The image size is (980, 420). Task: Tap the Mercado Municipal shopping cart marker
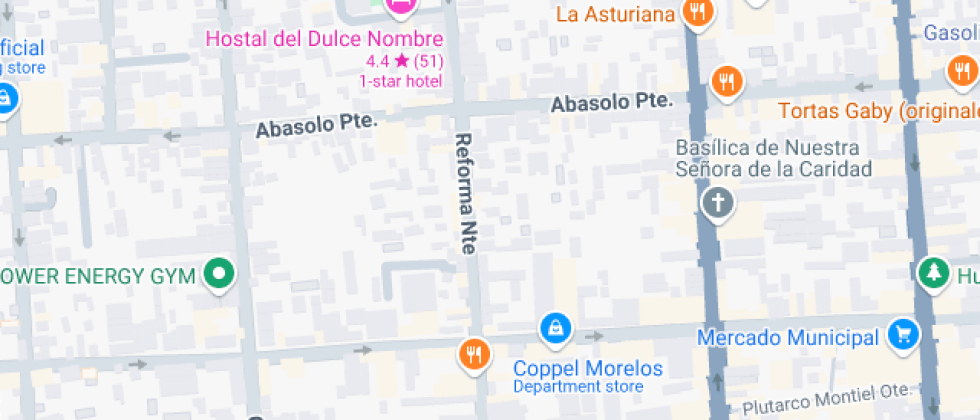903,336
